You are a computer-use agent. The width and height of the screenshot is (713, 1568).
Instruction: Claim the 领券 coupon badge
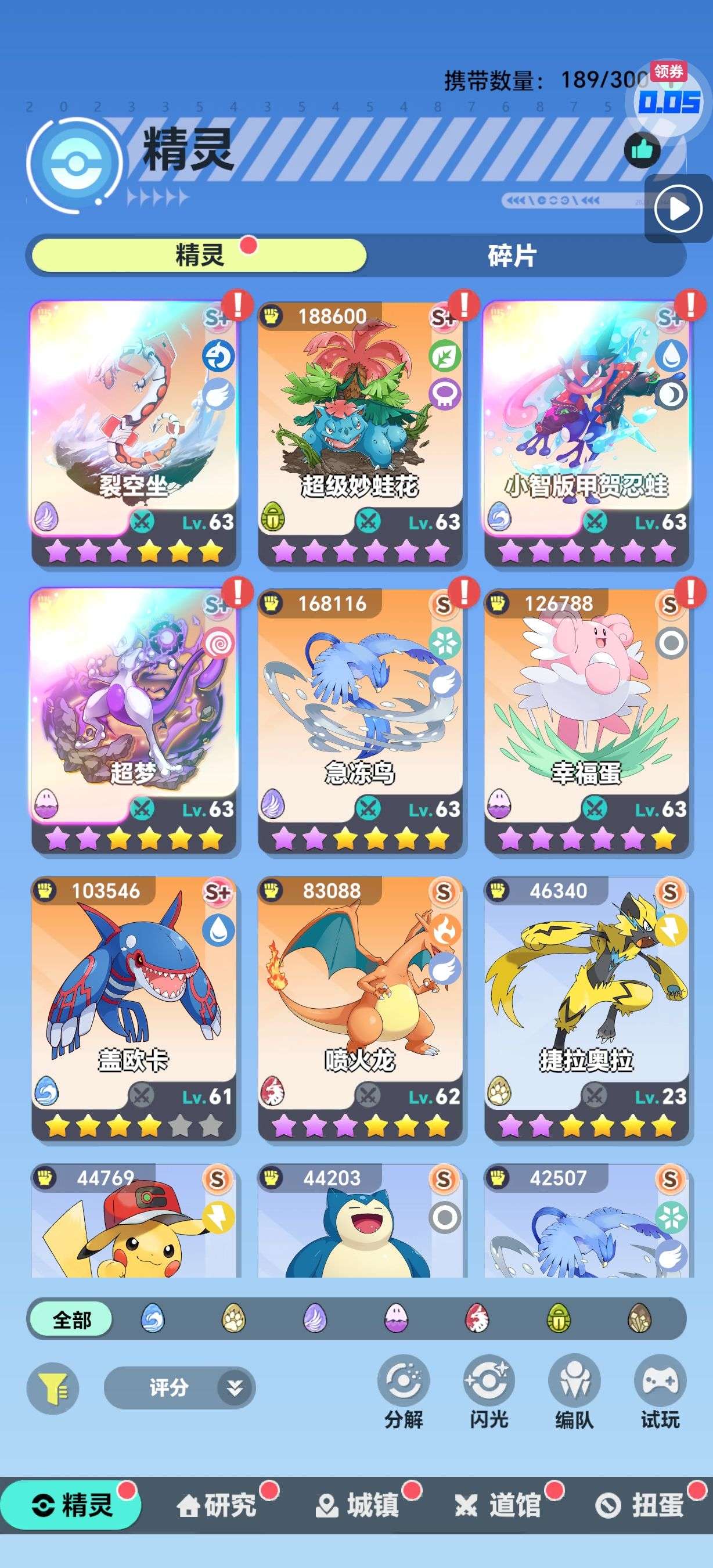pos(669,72)
